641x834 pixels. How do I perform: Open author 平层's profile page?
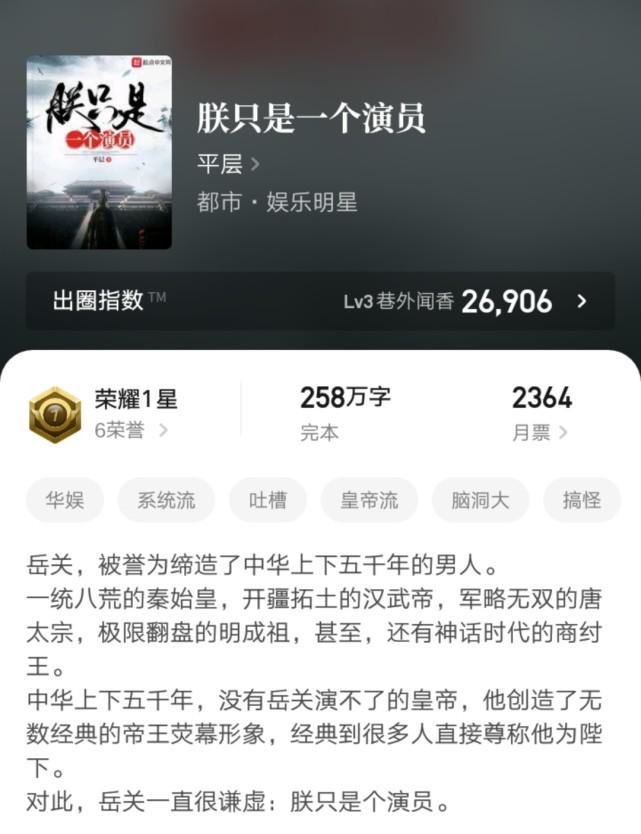click(x=228, y=164)
